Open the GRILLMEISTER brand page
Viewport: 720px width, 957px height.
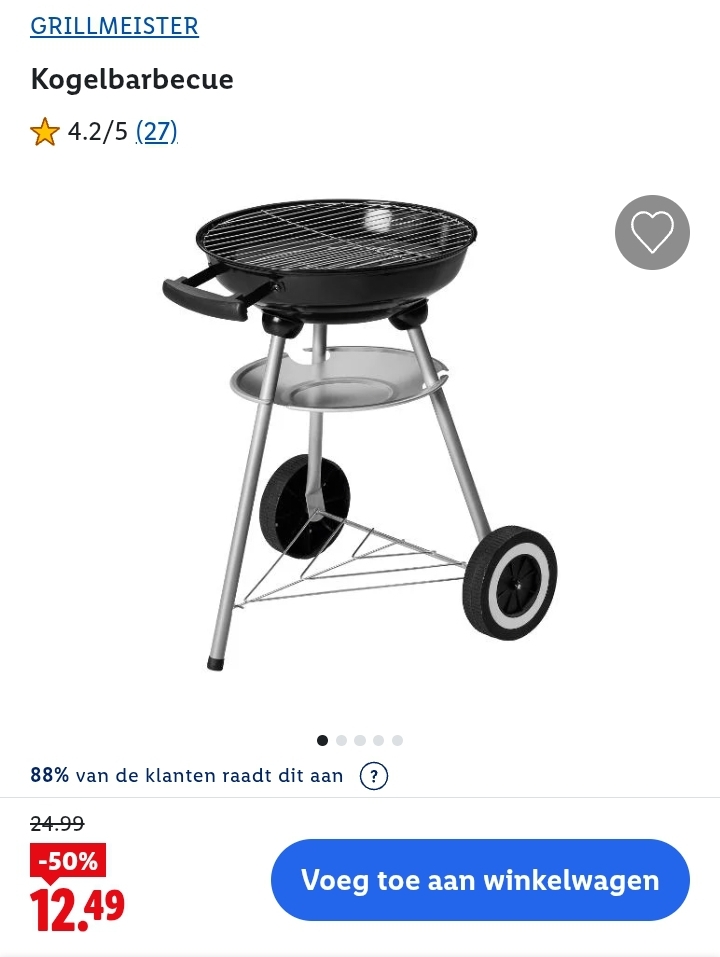pyautogui.click(x=114, y=26)
